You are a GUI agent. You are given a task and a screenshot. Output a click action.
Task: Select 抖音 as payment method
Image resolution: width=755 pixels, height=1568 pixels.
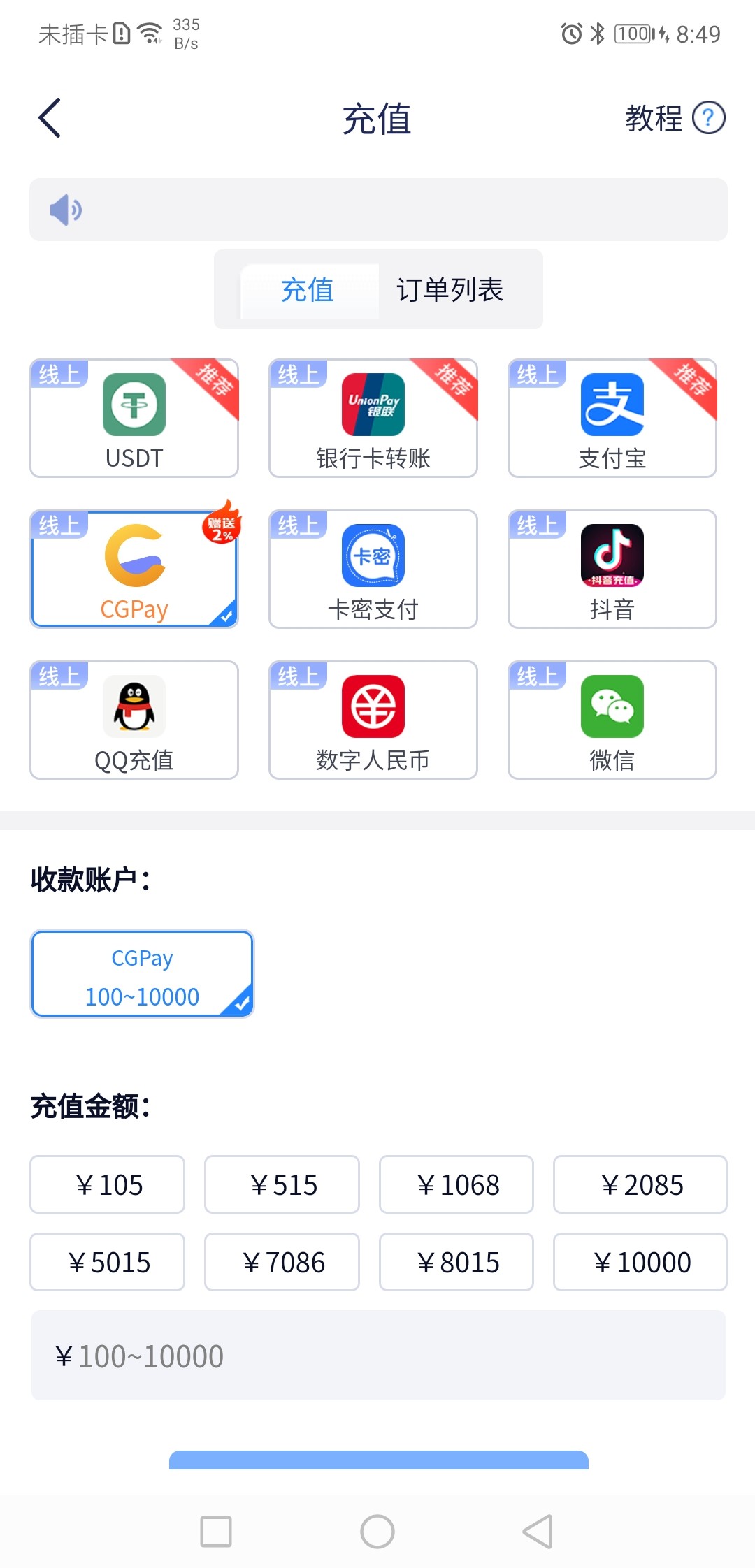tap(612, 569)
